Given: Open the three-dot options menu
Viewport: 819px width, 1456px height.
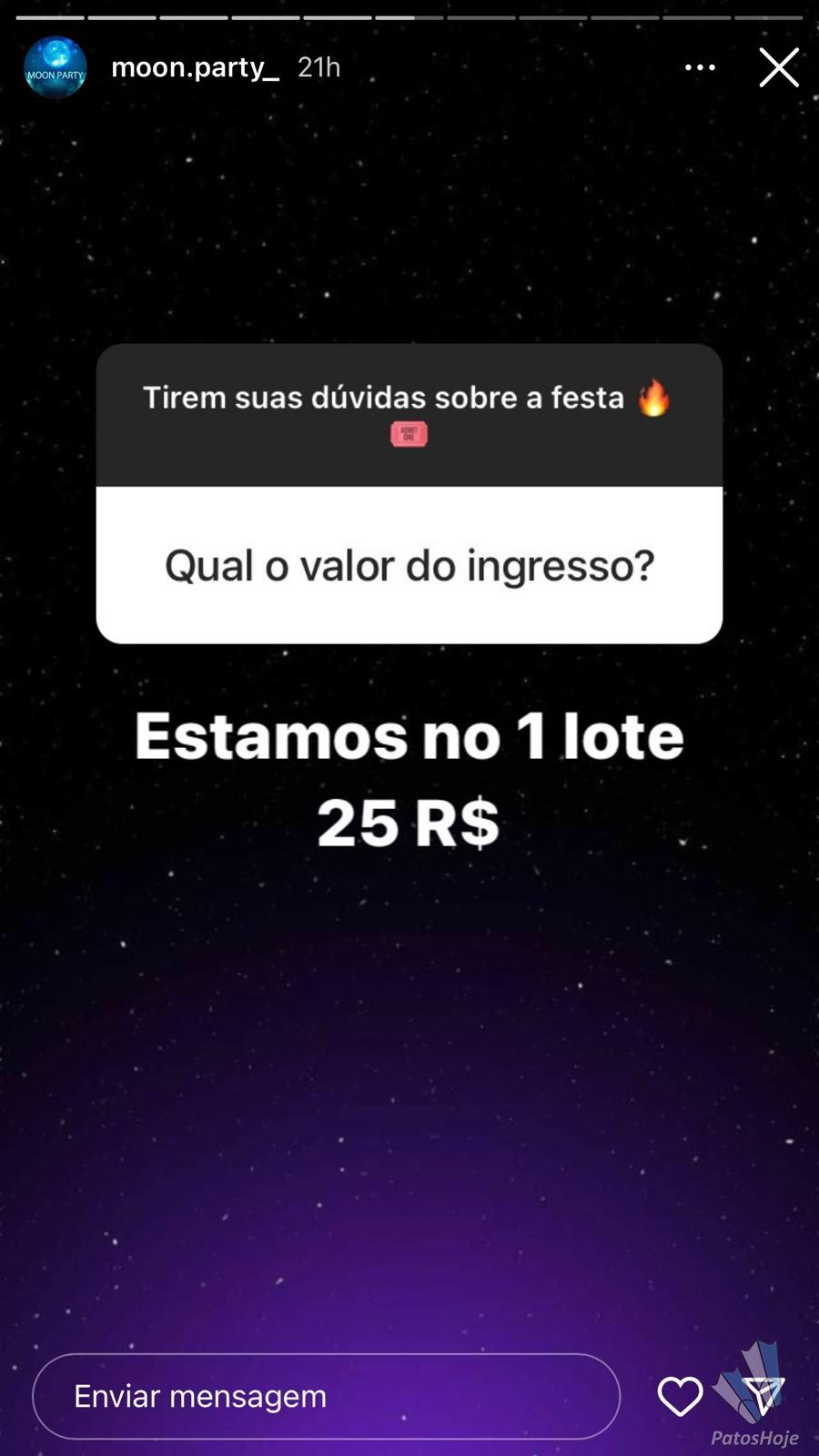Looking at the screenshot, I should click(700, 67).
